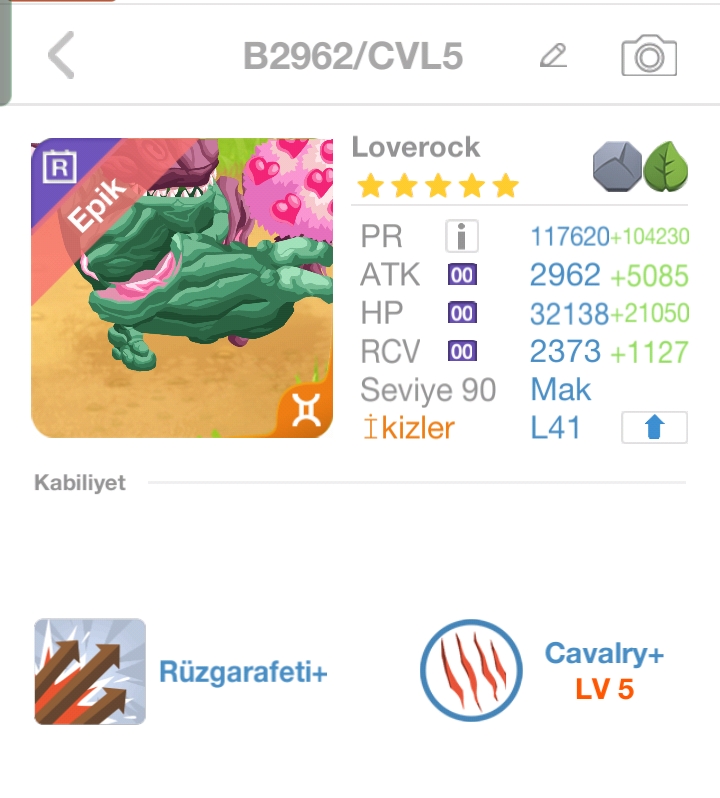Image resolution: width=720 pixels, height=798 pixels.
Task: Edit the name with the pencil icon
Action: [553, 55]
